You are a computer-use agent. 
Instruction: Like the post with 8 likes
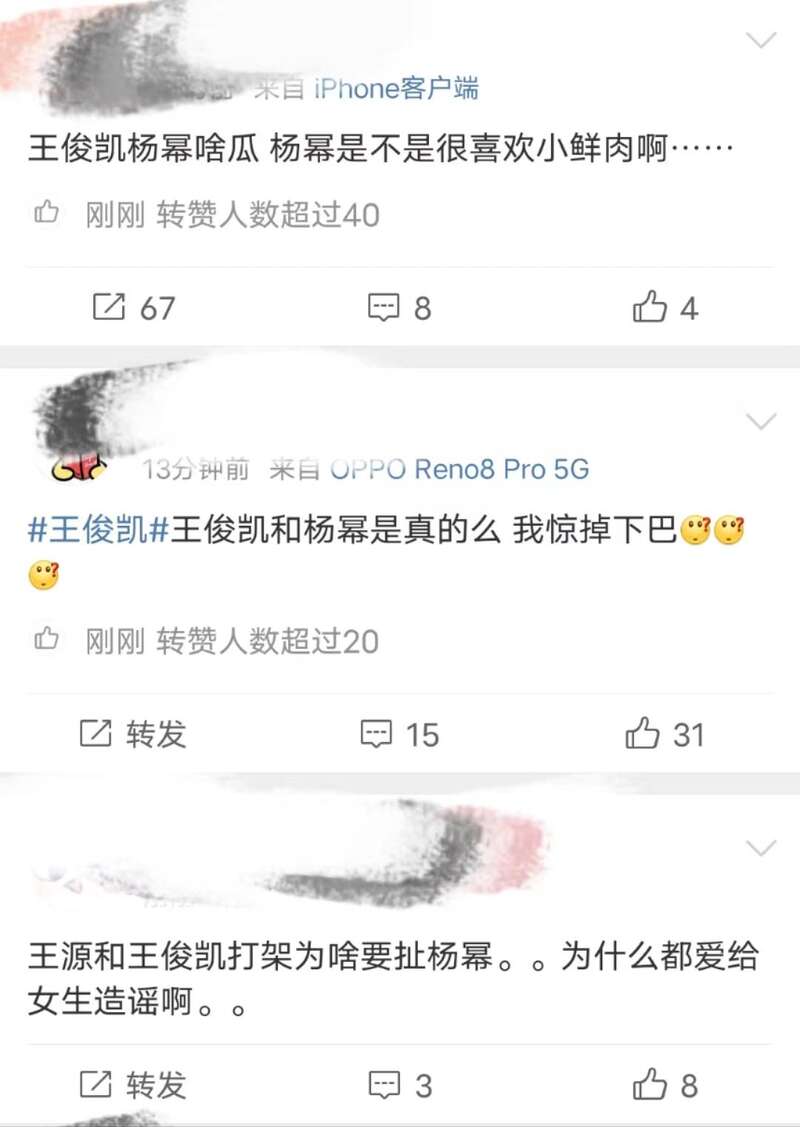coord(665,1084)
